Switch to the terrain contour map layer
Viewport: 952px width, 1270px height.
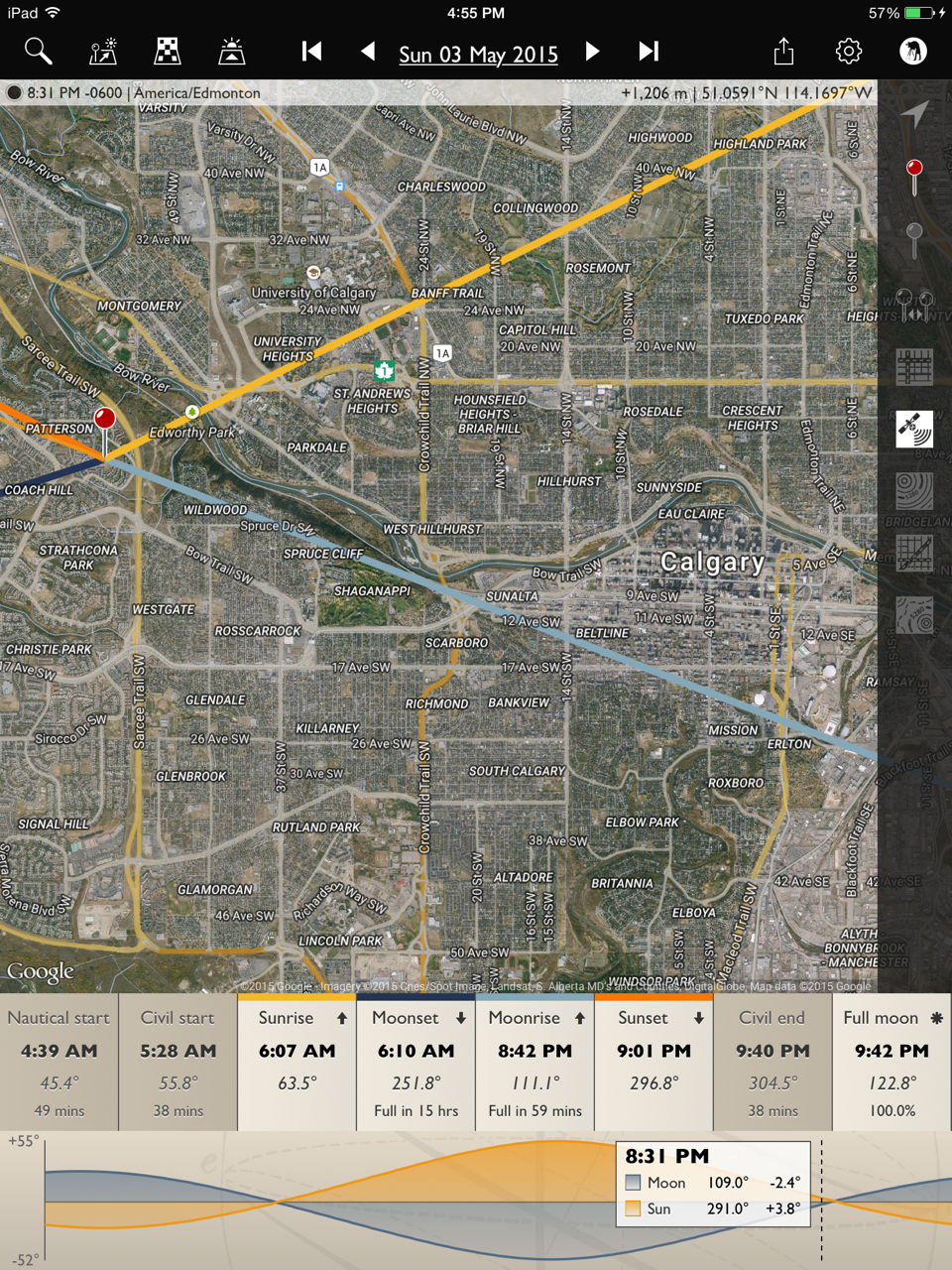[x=914, y=491]
